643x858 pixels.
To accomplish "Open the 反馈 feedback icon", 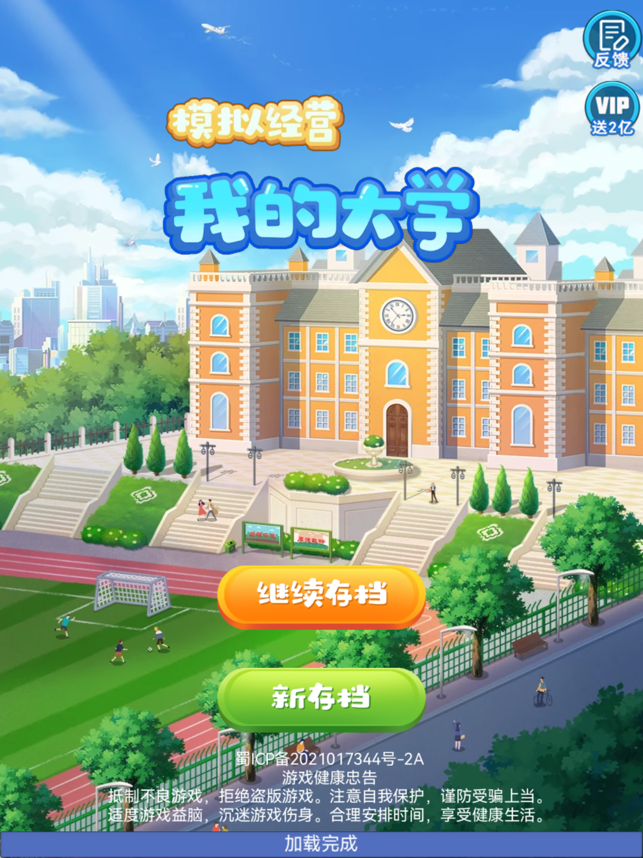I will pyautogui.click(x=611, y=42).
